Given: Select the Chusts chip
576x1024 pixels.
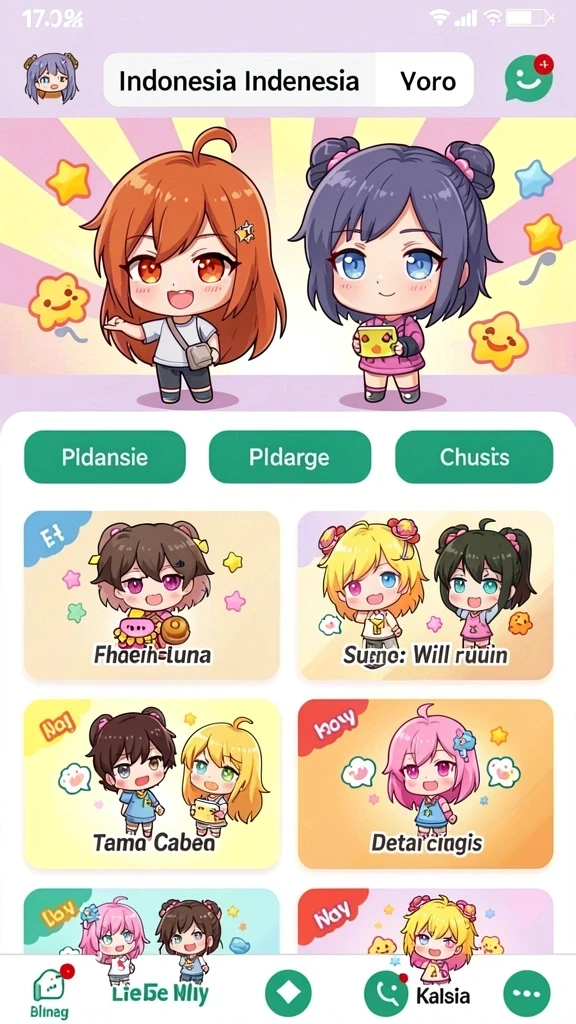Looking at the screenshot, I should coord(474,457).
